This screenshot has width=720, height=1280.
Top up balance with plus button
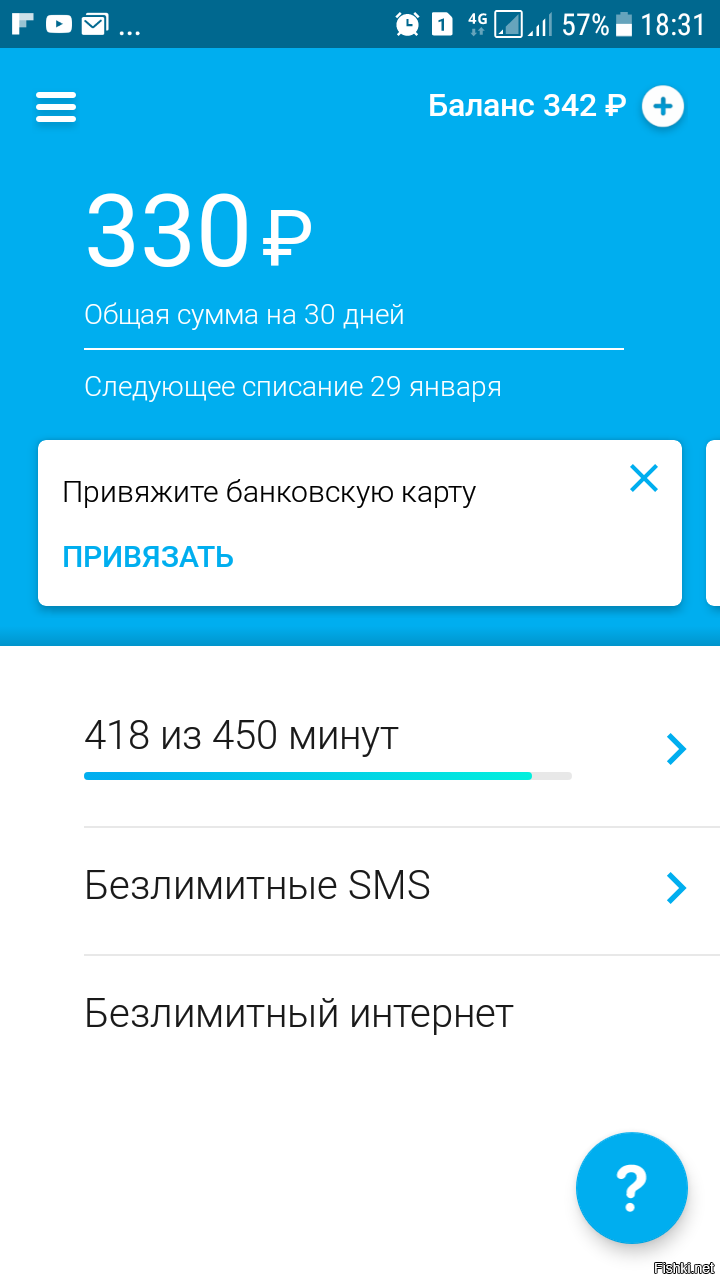(x=662, y=106)
